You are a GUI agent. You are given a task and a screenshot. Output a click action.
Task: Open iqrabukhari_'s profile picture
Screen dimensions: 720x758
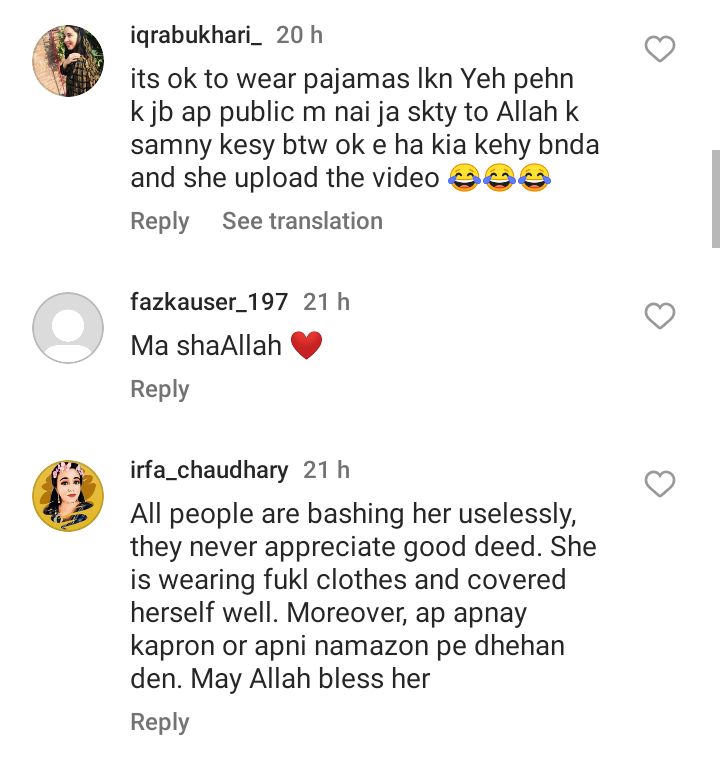pyautogui.click(x=68, y=60)
